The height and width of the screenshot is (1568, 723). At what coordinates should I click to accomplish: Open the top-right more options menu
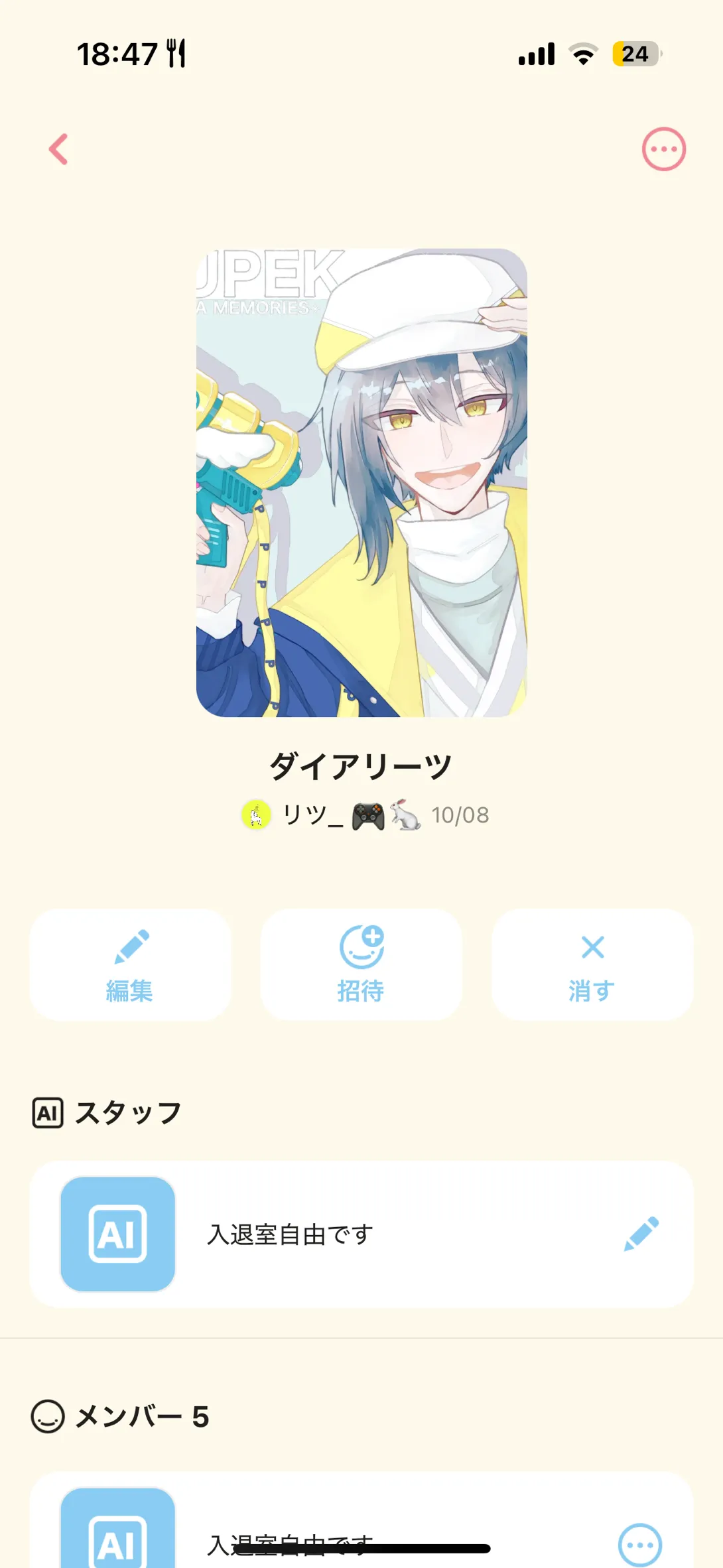[663, 149]
